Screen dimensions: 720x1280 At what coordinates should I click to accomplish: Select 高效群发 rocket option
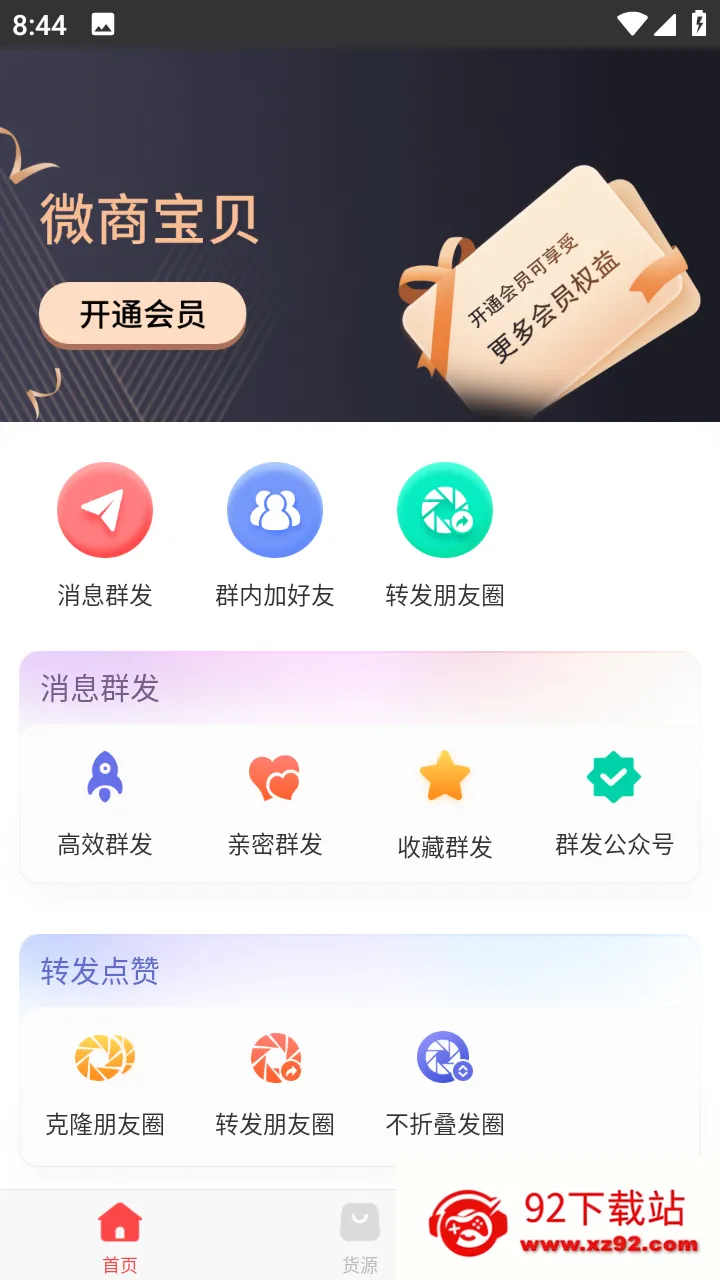click(x=105, y=804)
